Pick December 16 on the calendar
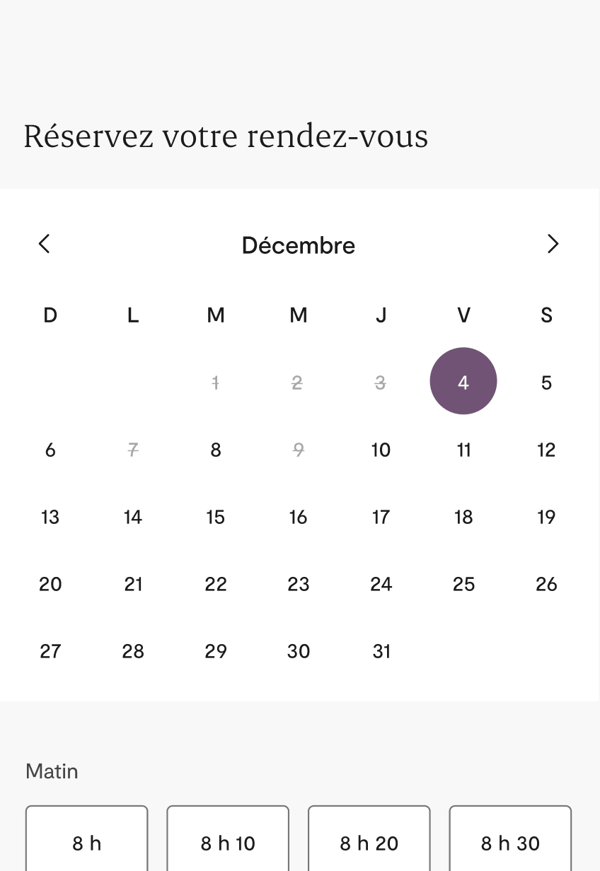The width and height of the screenshot is (600, 871). [x=298, y=517]
